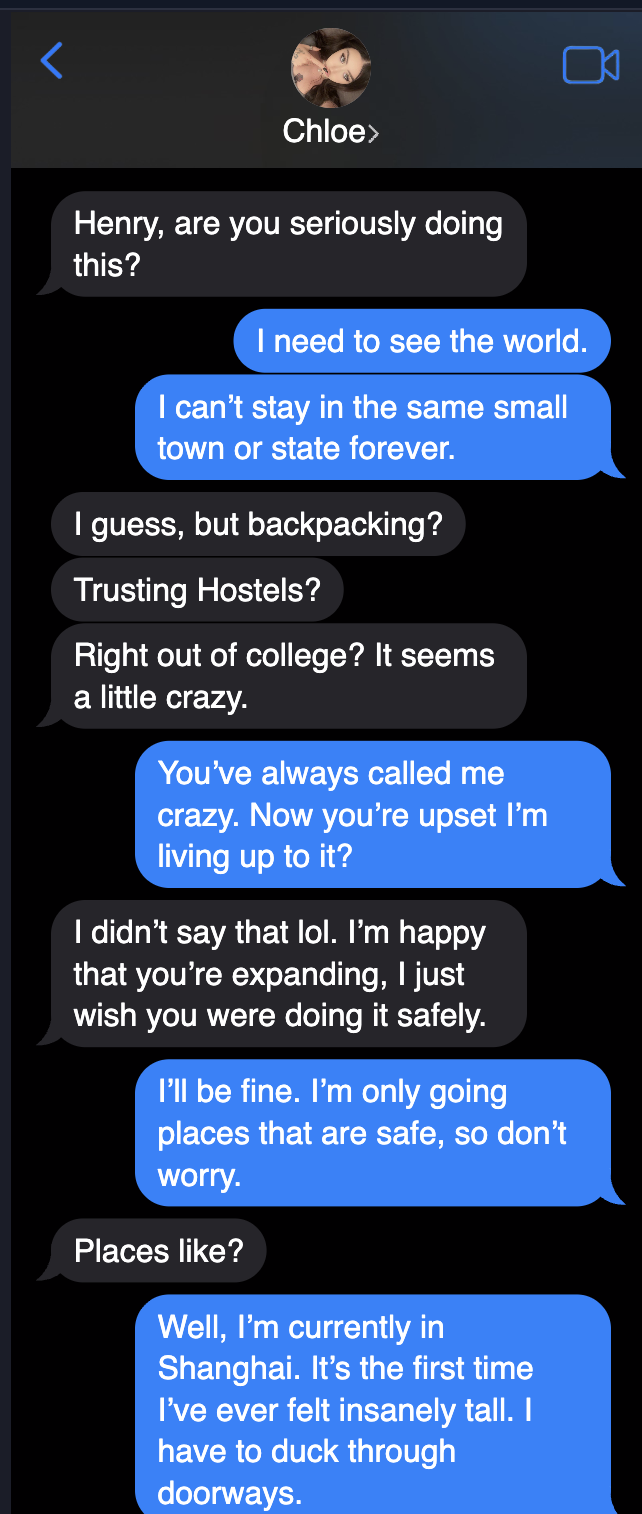The width and height of the screenshot is (642, 1514).
Task: Start a video call with Chloe
Action: [591, 65]
